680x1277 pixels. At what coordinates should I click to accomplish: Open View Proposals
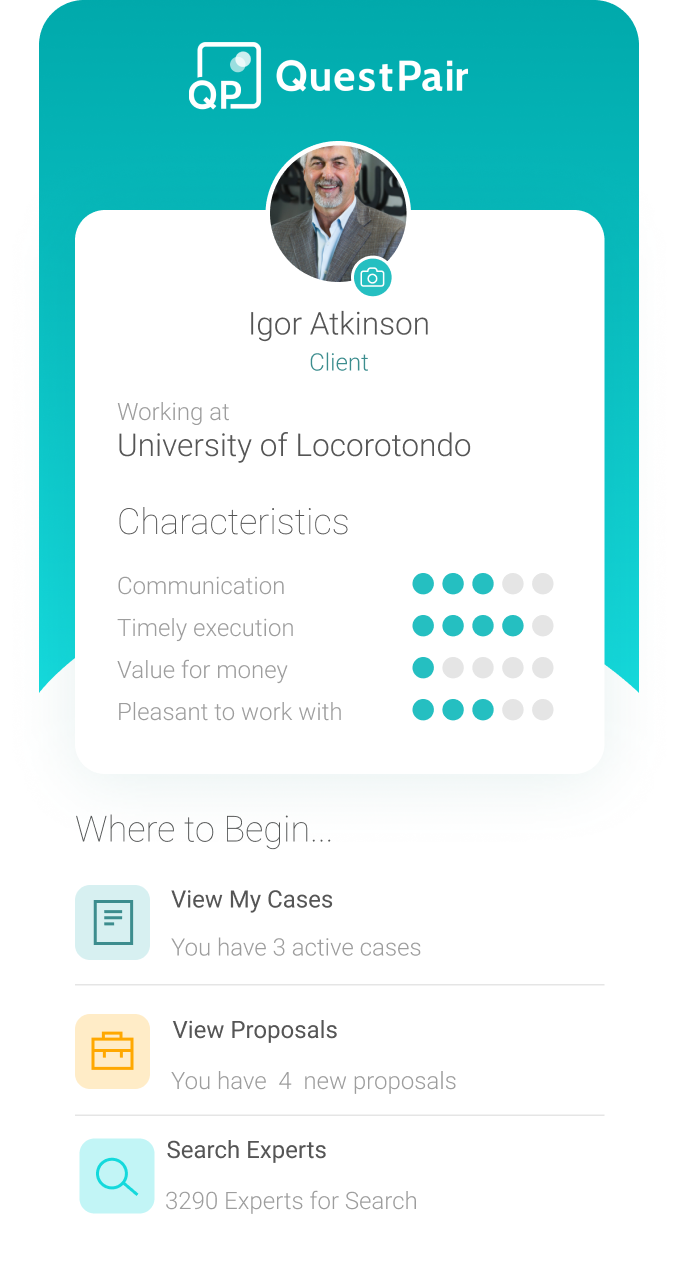340,1054
